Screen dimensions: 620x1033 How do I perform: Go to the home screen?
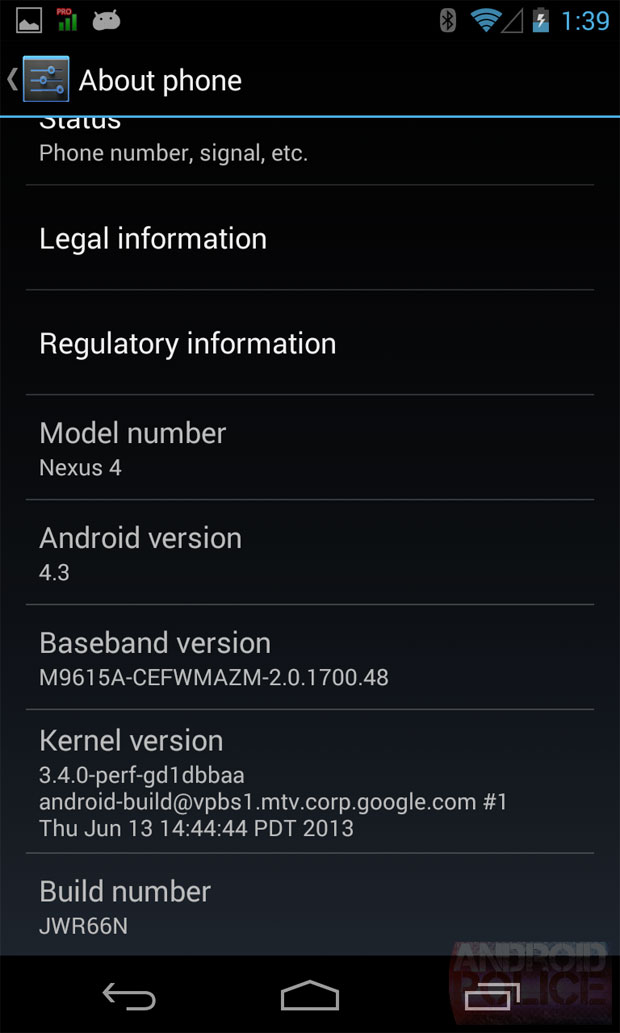pos(310,995)
